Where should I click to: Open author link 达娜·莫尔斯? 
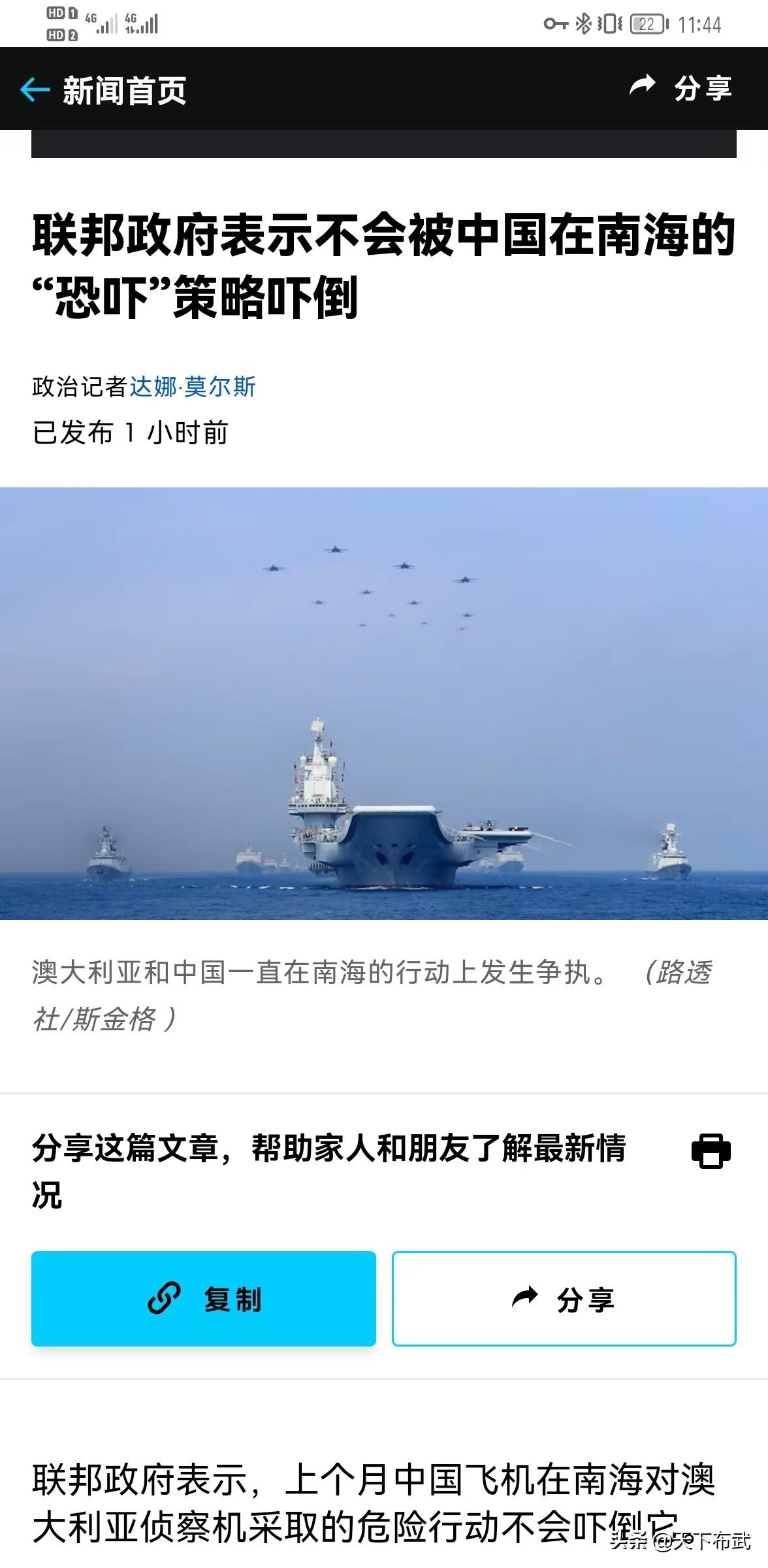pos(192,387)
